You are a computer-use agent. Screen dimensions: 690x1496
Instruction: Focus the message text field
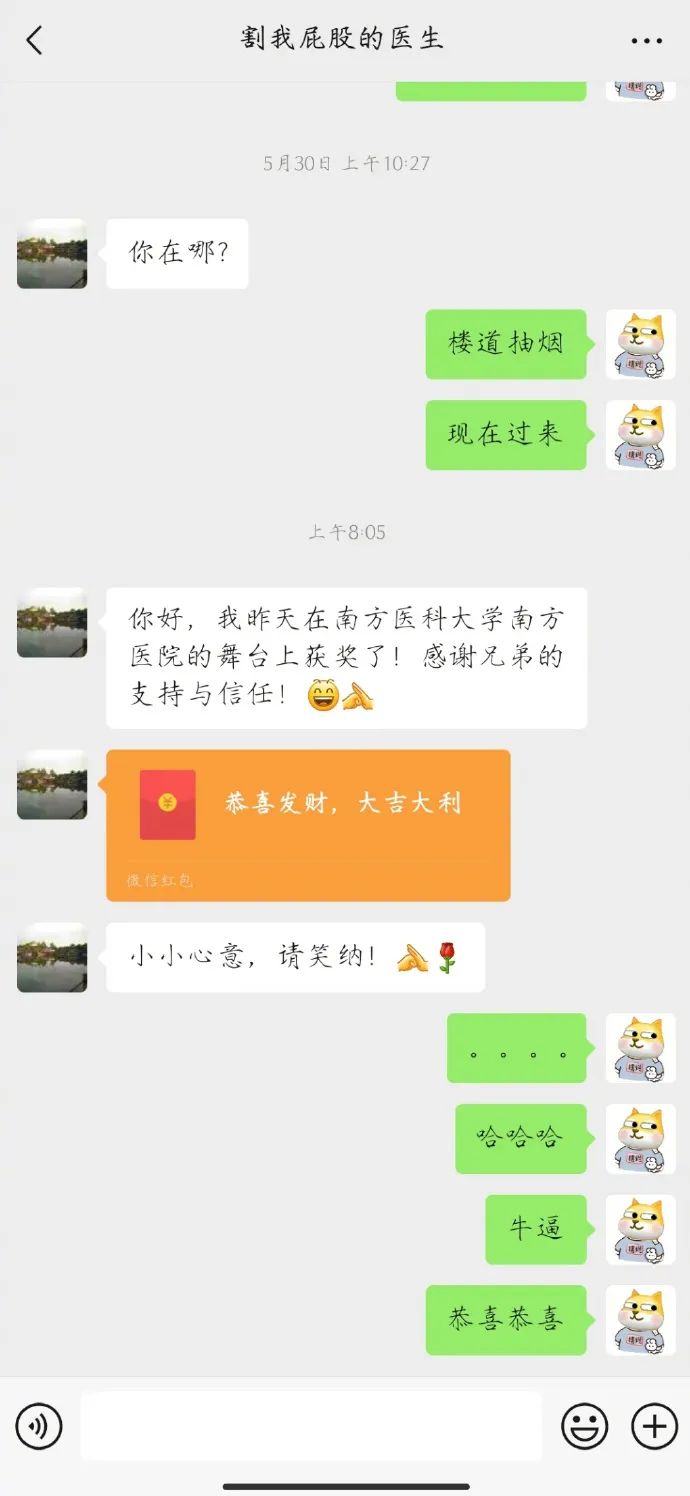coord(311,1426)
